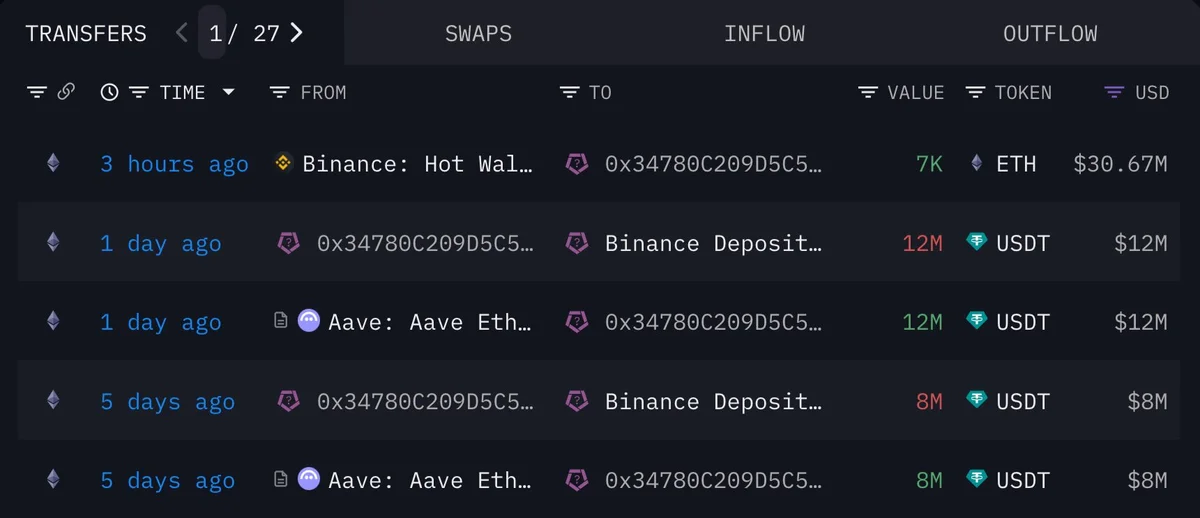1200x518 pixels.
Task: Open the TIME filter
Action: click(140, 92)
